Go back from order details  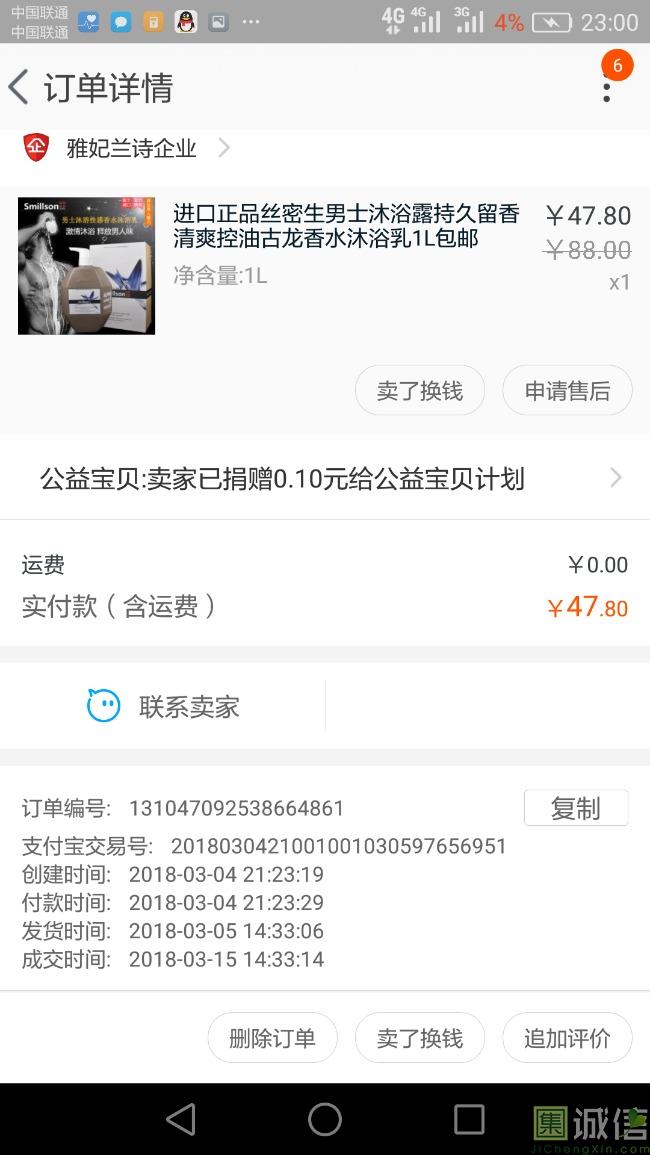[x=18, y=87]
